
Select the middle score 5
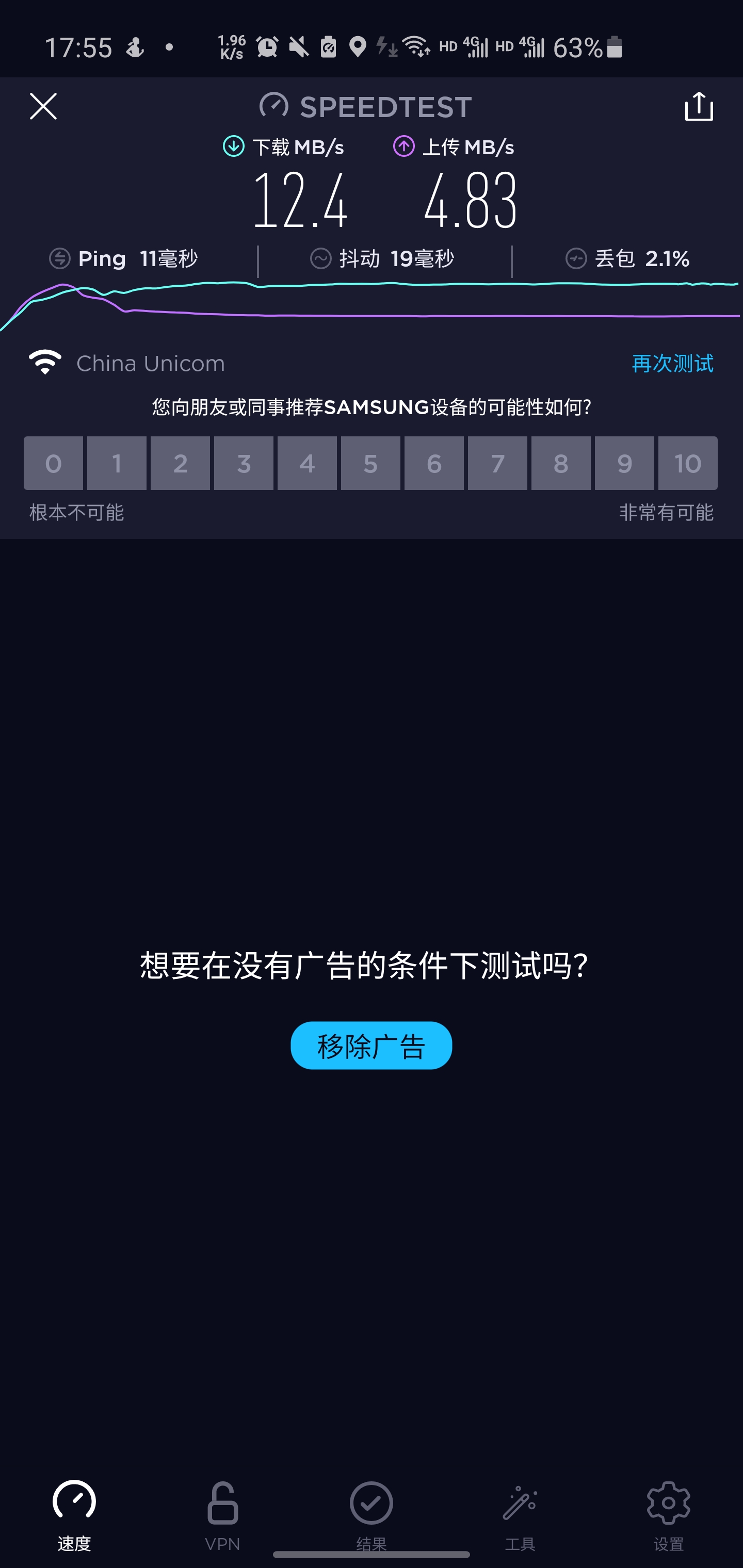point(370,463)
